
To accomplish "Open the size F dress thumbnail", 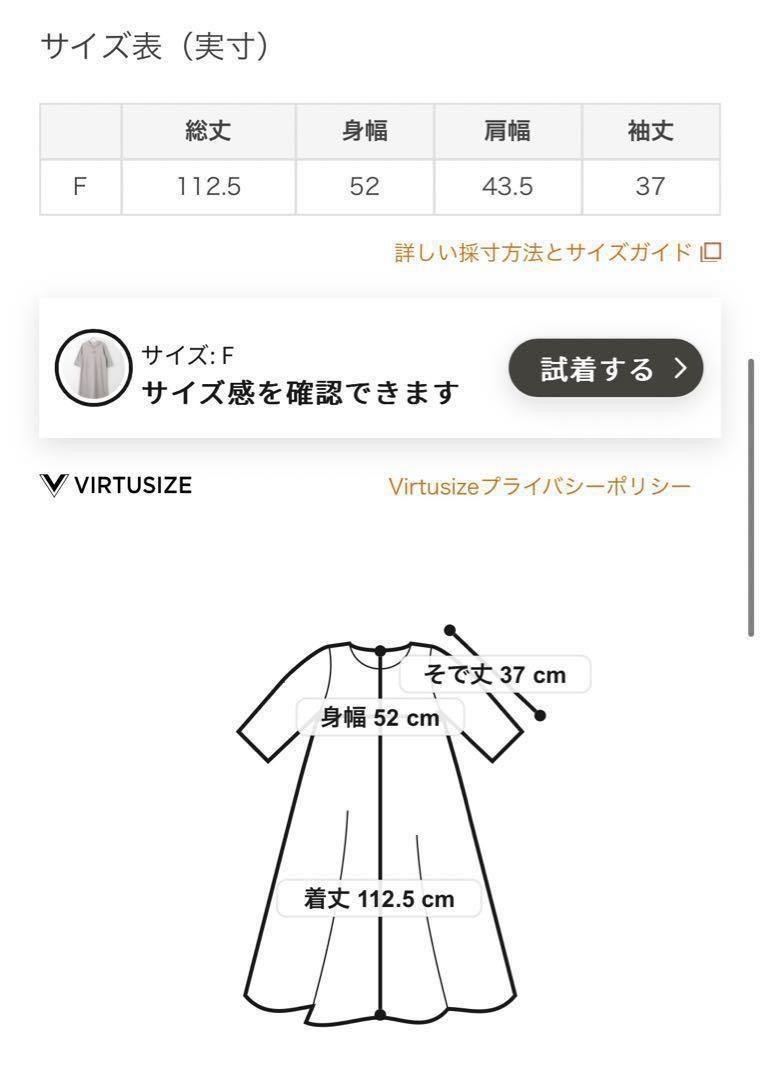I will [93, 367].
